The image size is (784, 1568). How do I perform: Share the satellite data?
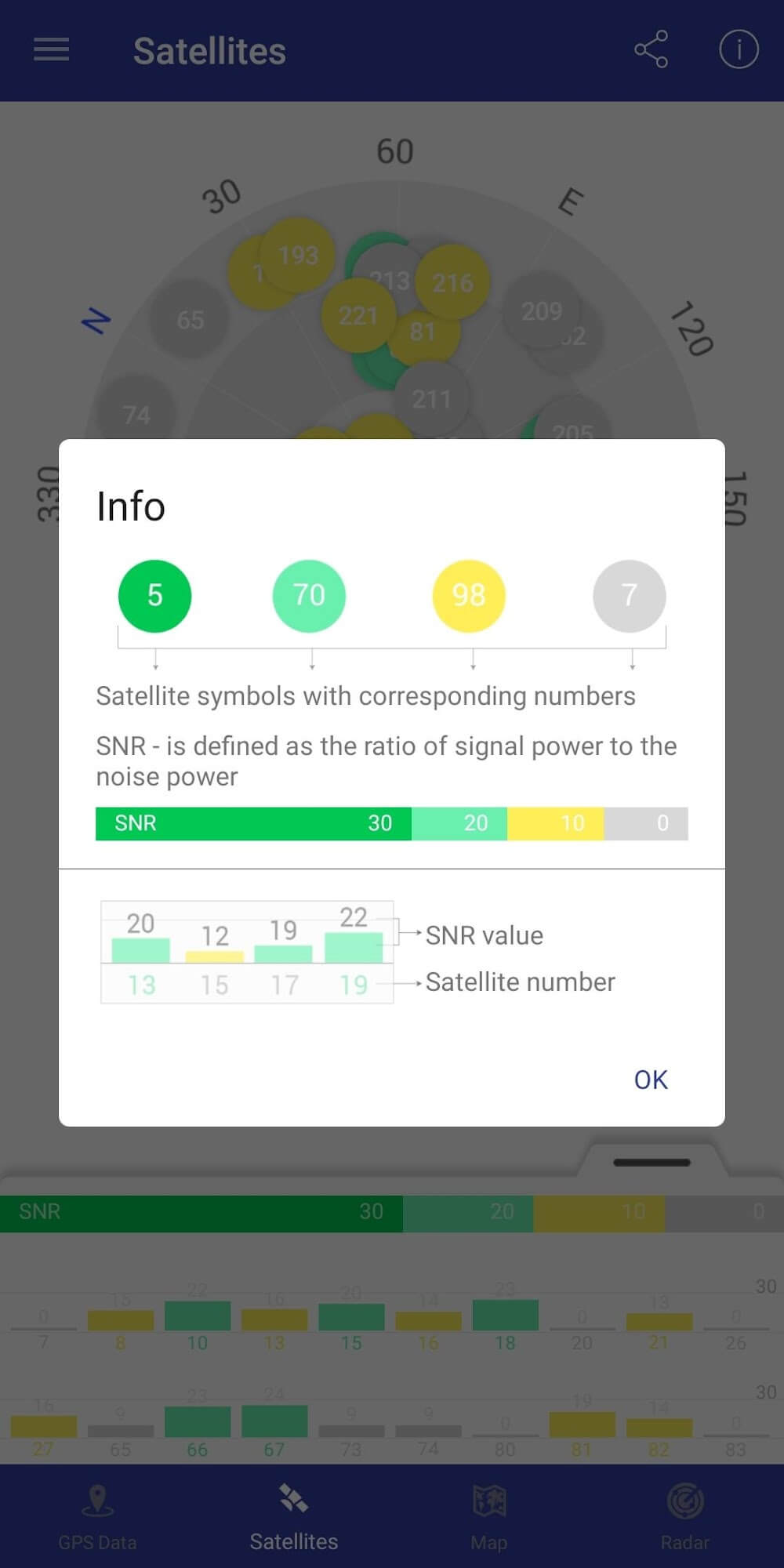click(651, 50)
